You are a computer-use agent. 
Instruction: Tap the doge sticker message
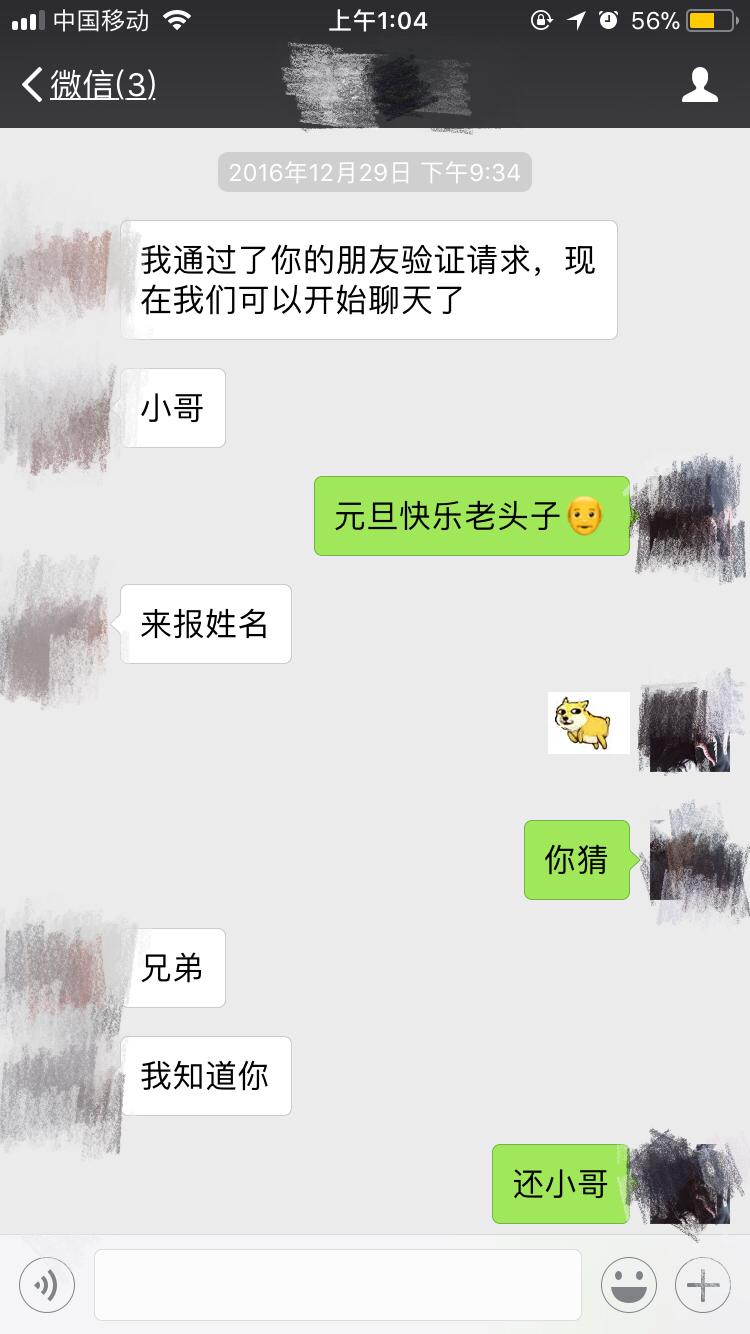[588, 722]
